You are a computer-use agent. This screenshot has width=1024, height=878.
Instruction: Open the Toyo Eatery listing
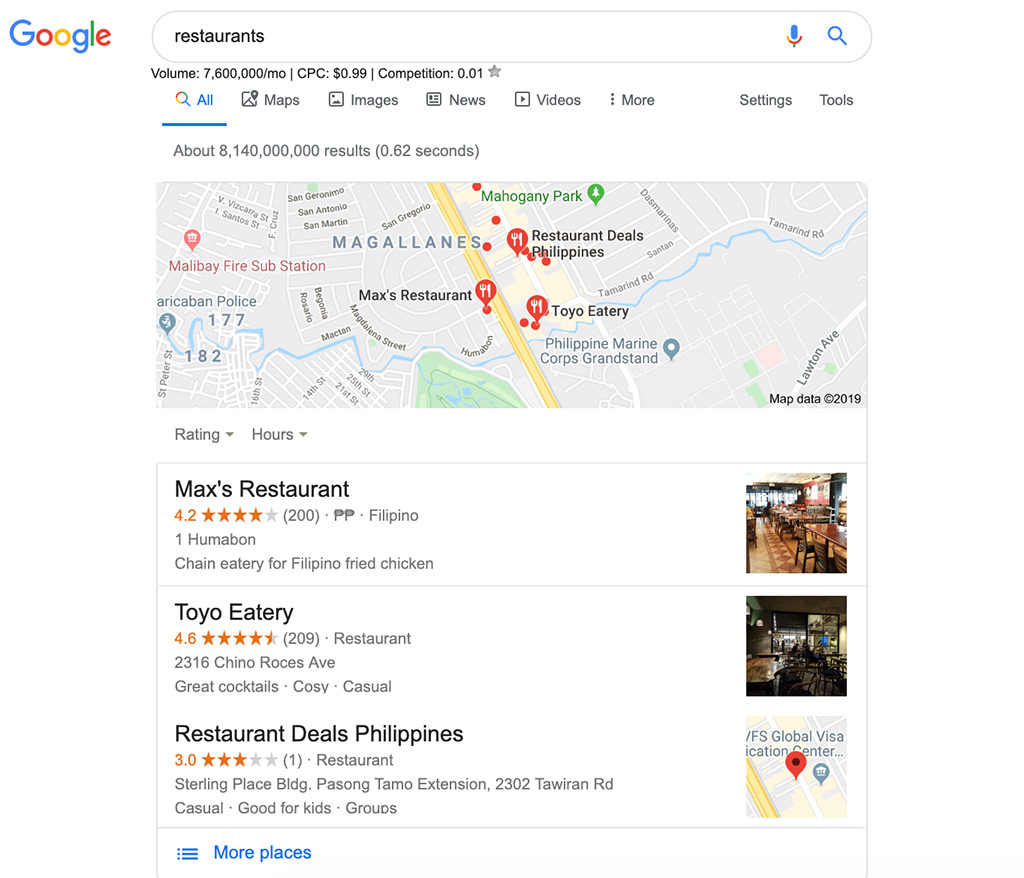[x=234, y=612]
